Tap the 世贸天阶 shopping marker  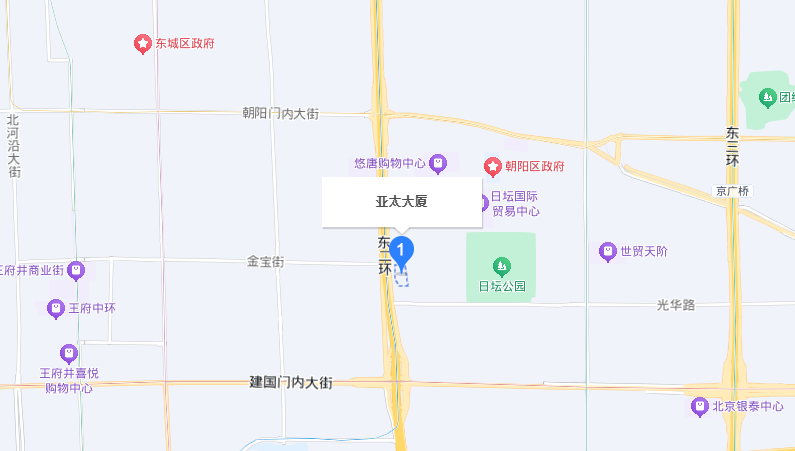[x=607, y=251]
